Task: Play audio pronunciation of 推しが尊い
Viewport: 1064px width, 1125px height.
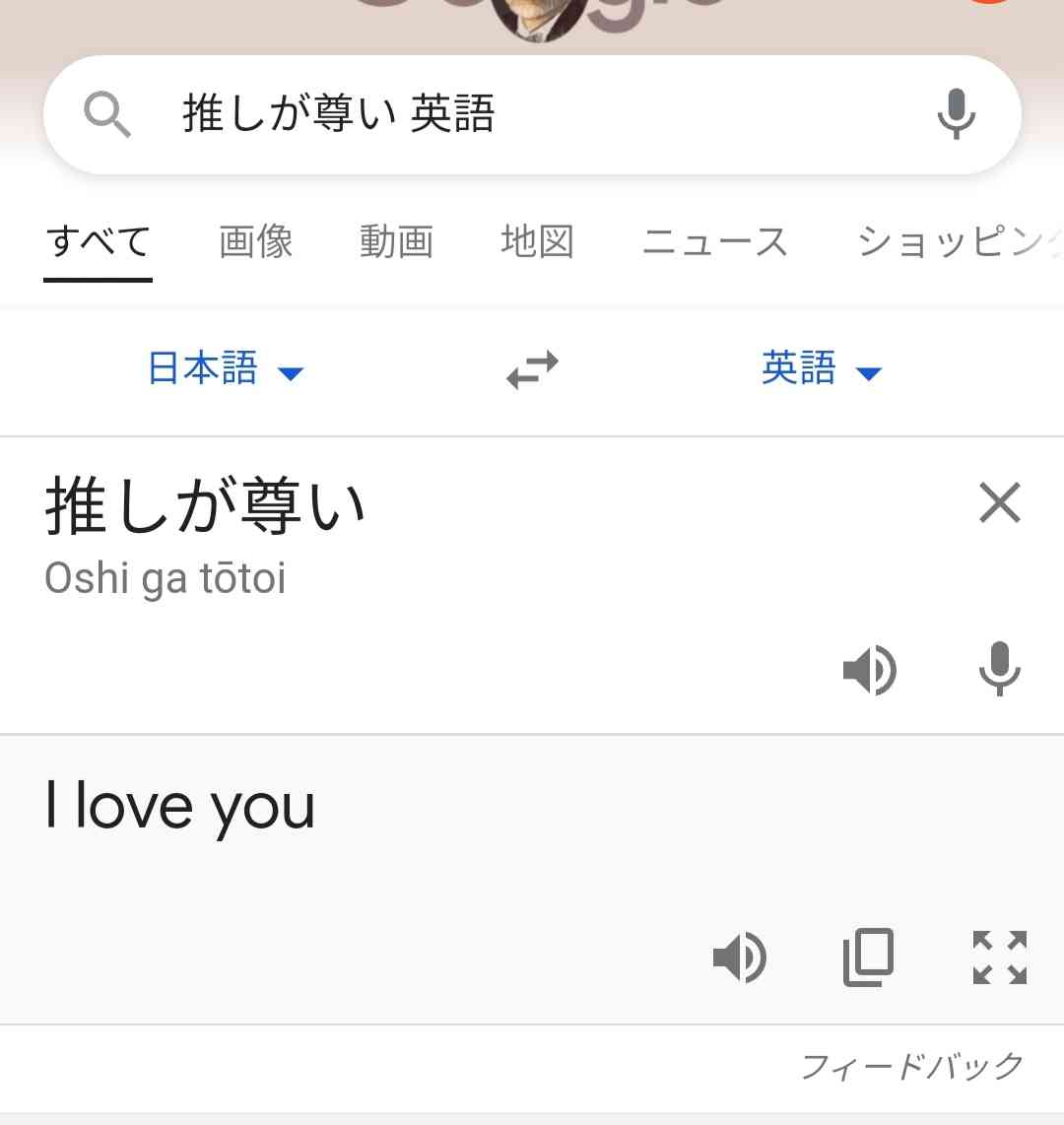Action: [870, 669]
